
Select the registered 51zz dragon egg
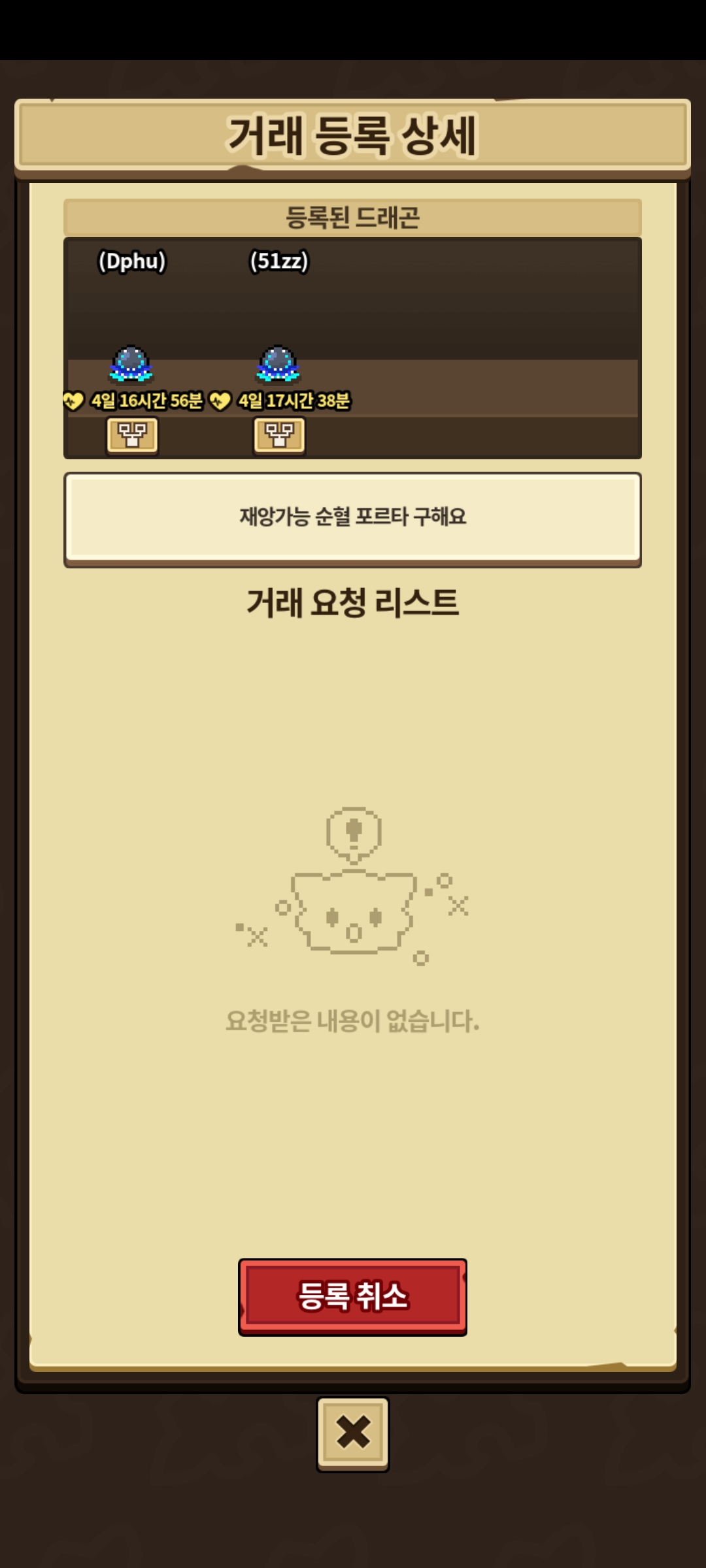(278, 364)
